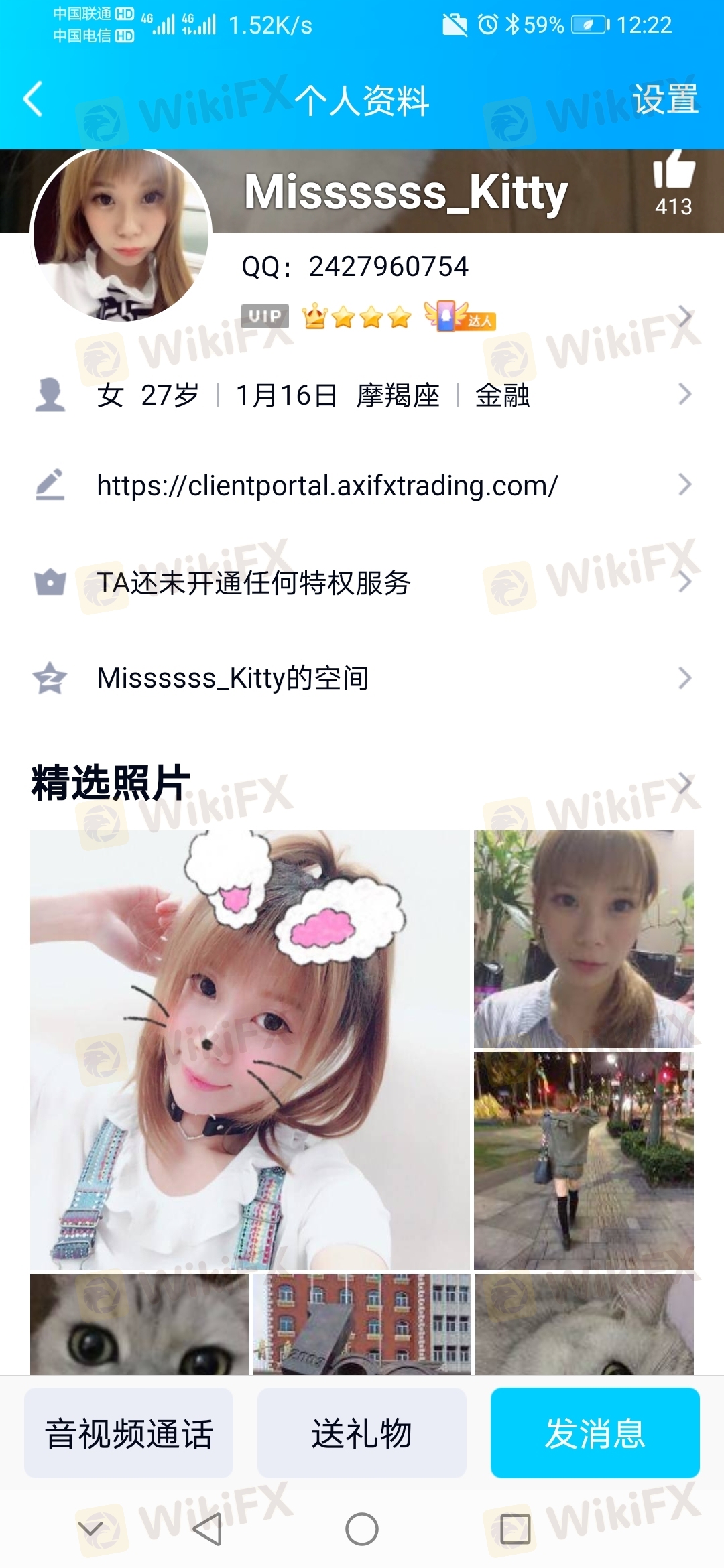Expand the 精选照片 section
724x1568 pixels.
tap(684, 783)
